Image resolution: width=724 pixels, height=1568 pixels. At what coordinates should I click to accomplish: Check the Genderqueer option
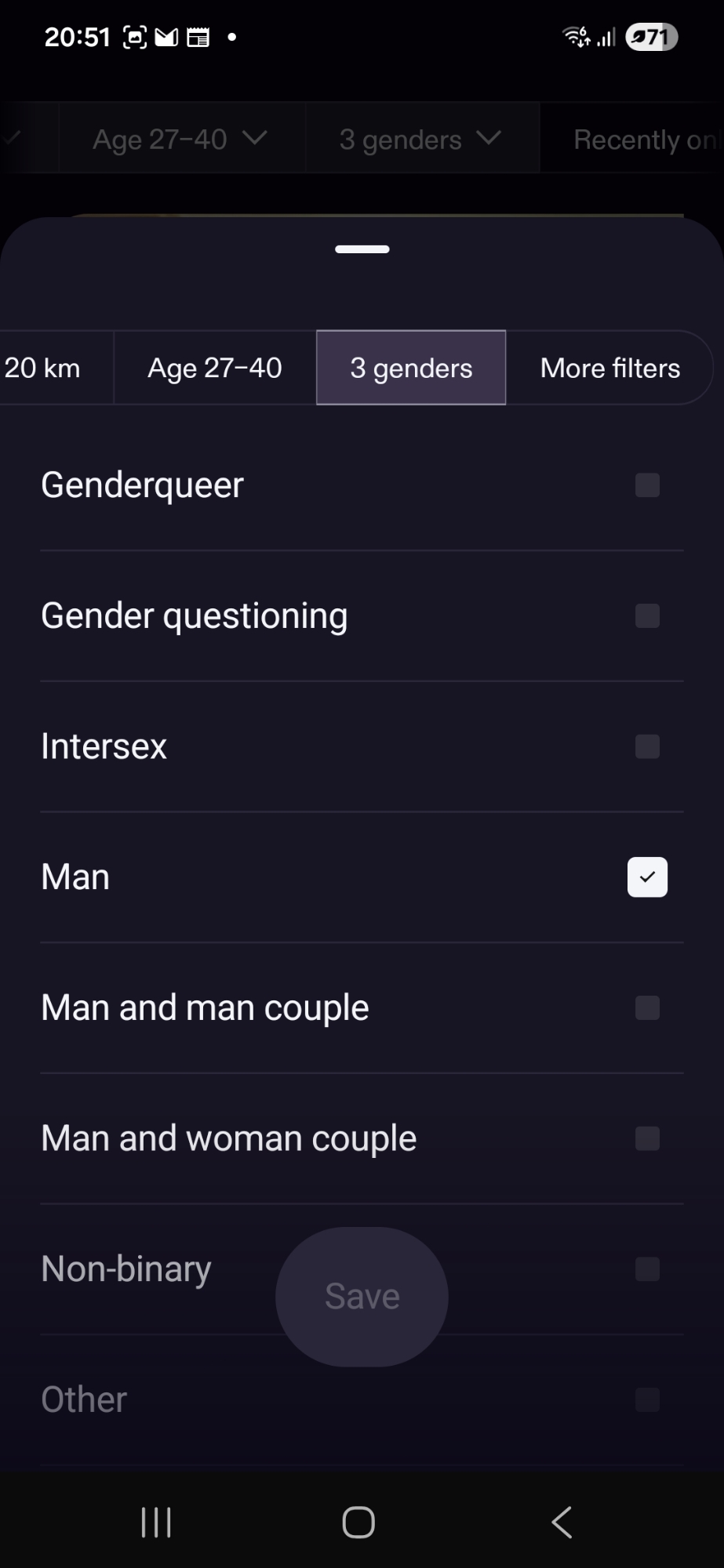647,485
